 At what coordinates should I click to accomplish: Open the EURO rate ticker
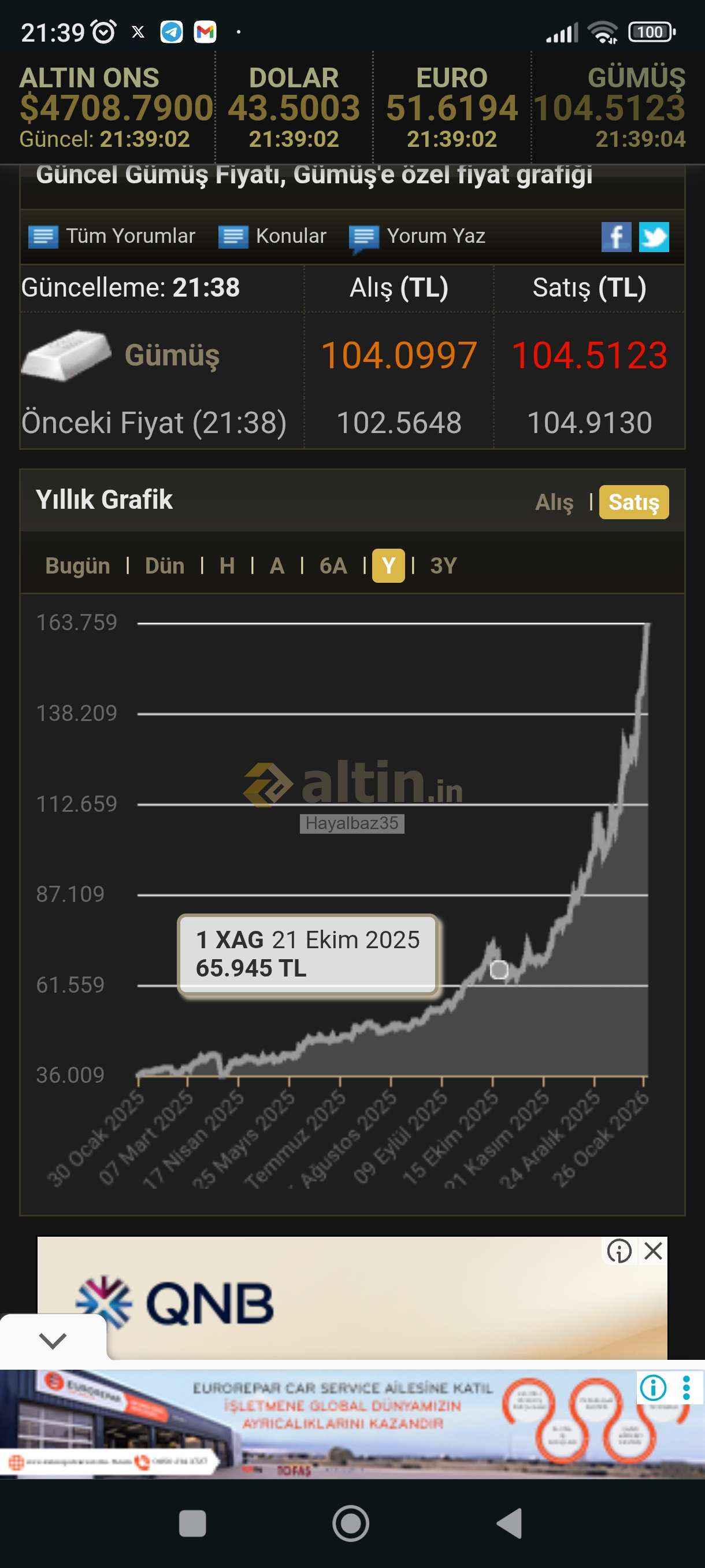pyautogui.click(x=451, y=108)
